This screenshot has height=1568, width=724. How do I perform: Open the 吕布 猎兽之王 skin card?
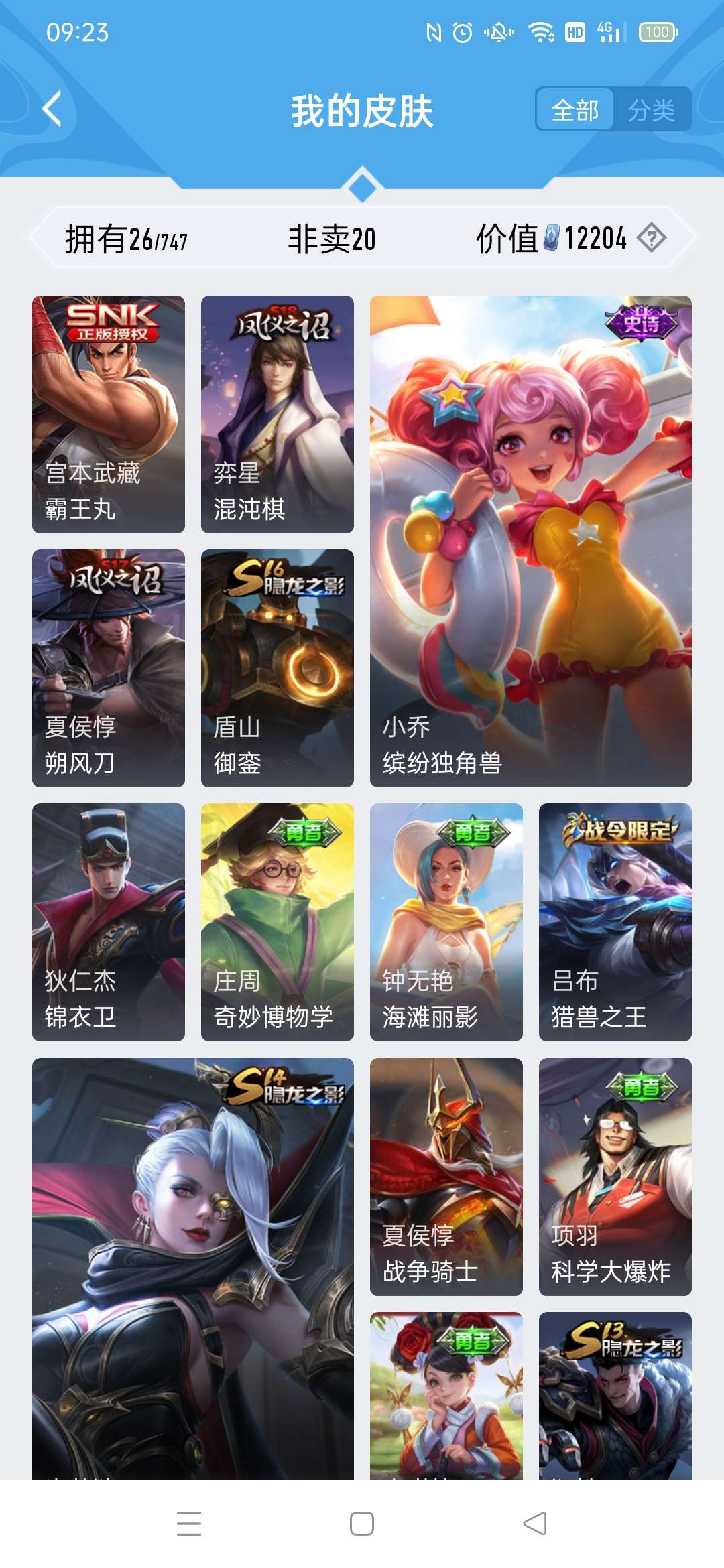click(x=615, y=922)
